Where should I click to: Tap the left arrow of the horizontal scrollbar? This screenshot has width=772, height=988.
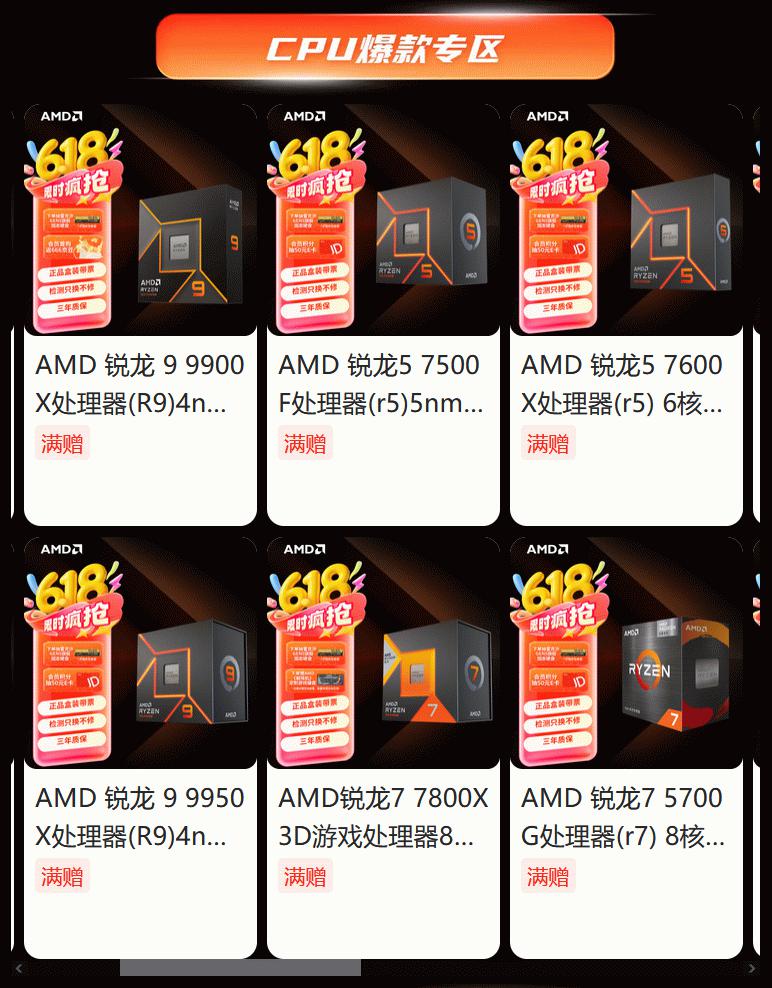[18, 968]
